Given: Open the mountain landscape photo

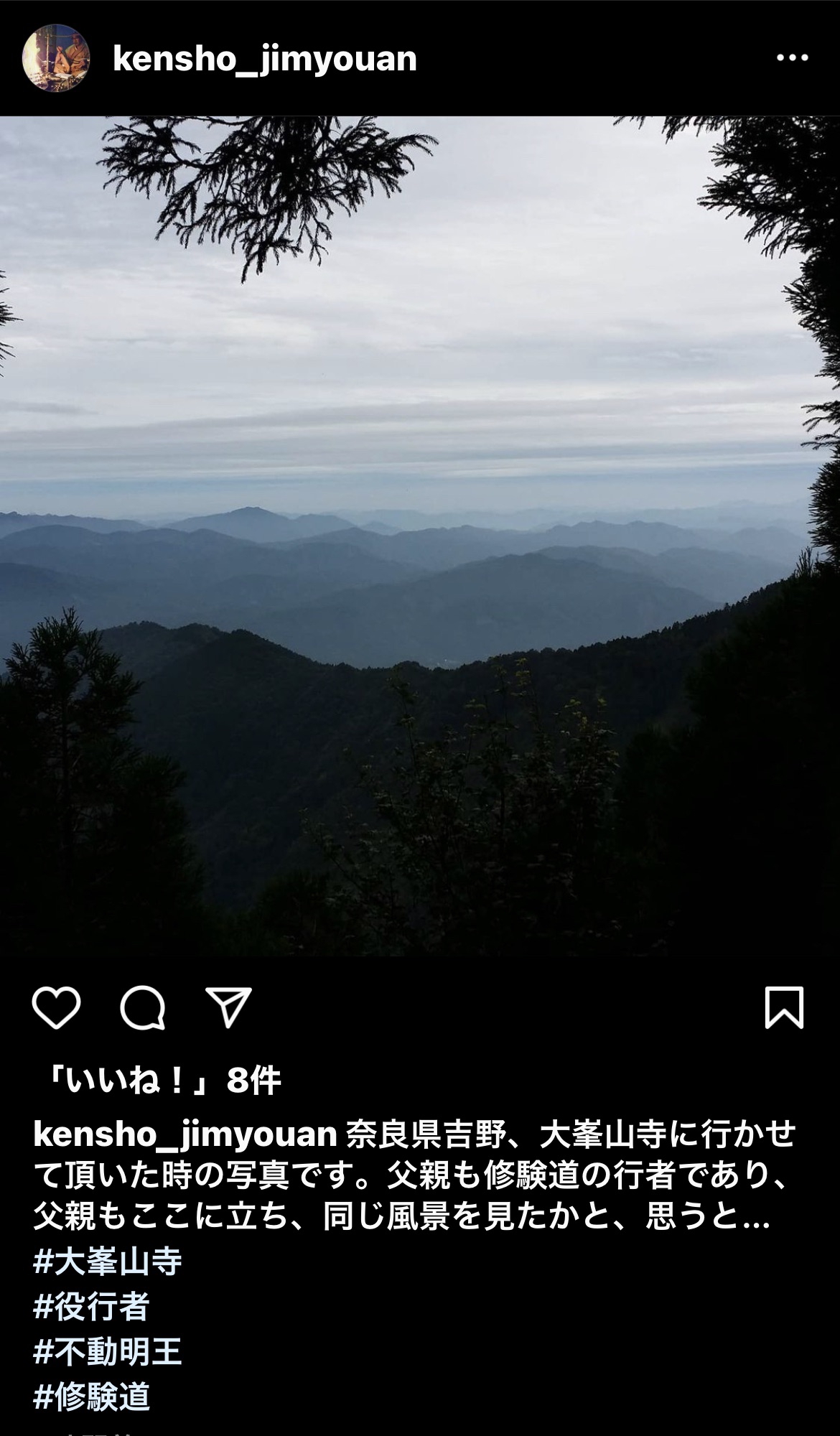Looking at the screenshot, I should click(420, 536).
